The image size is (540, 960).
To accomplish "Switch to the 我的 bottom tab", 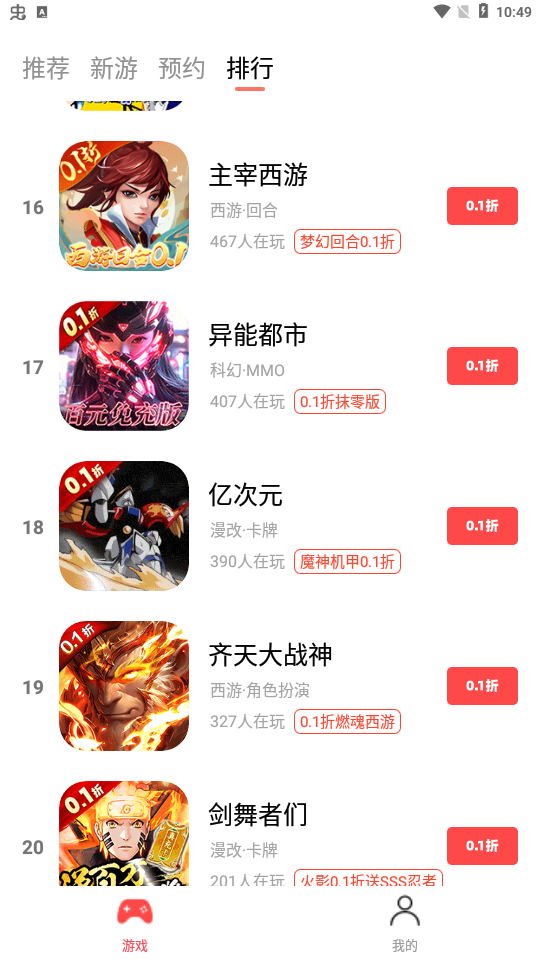I will tap(405, 925).
